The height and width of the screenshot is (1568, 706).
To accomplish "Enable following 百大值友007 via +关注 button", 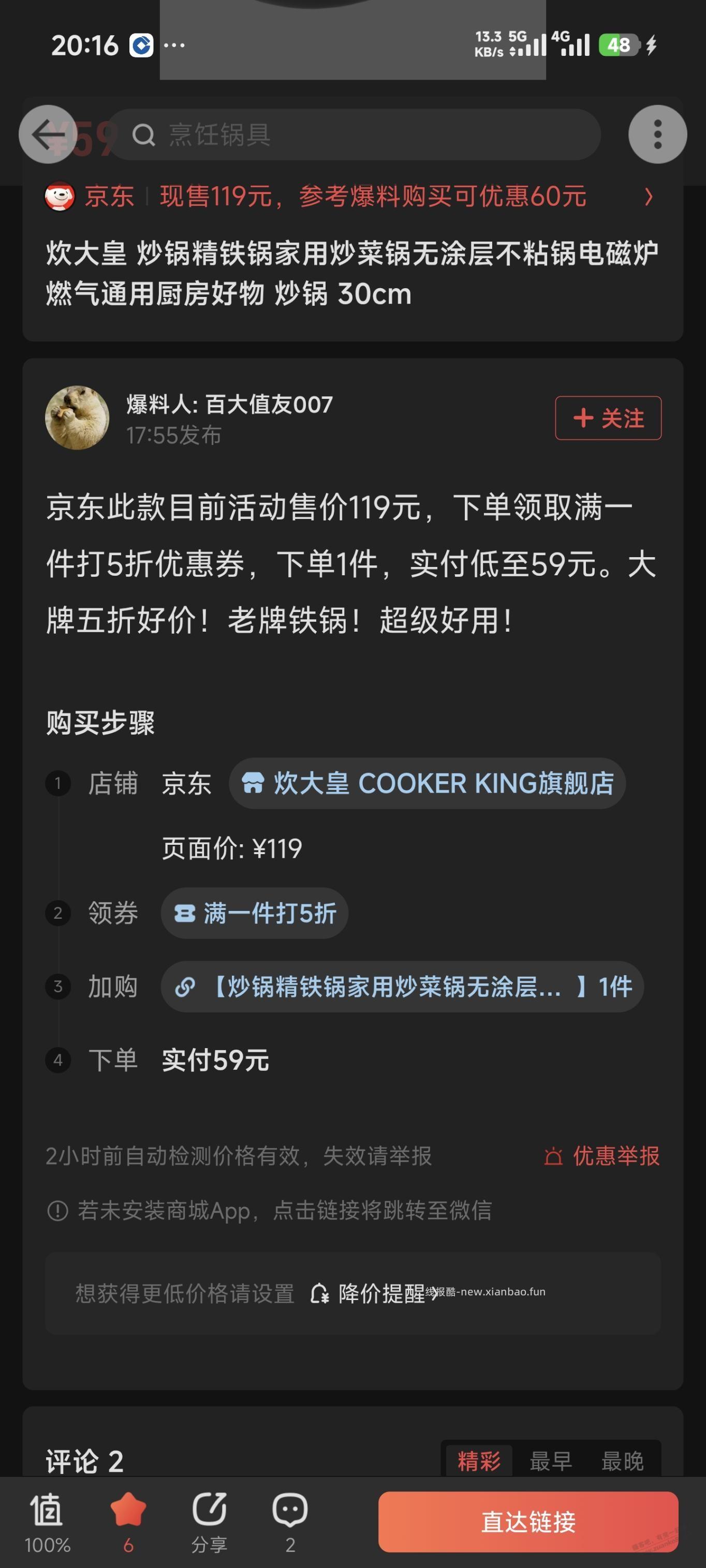I will 609,417.
